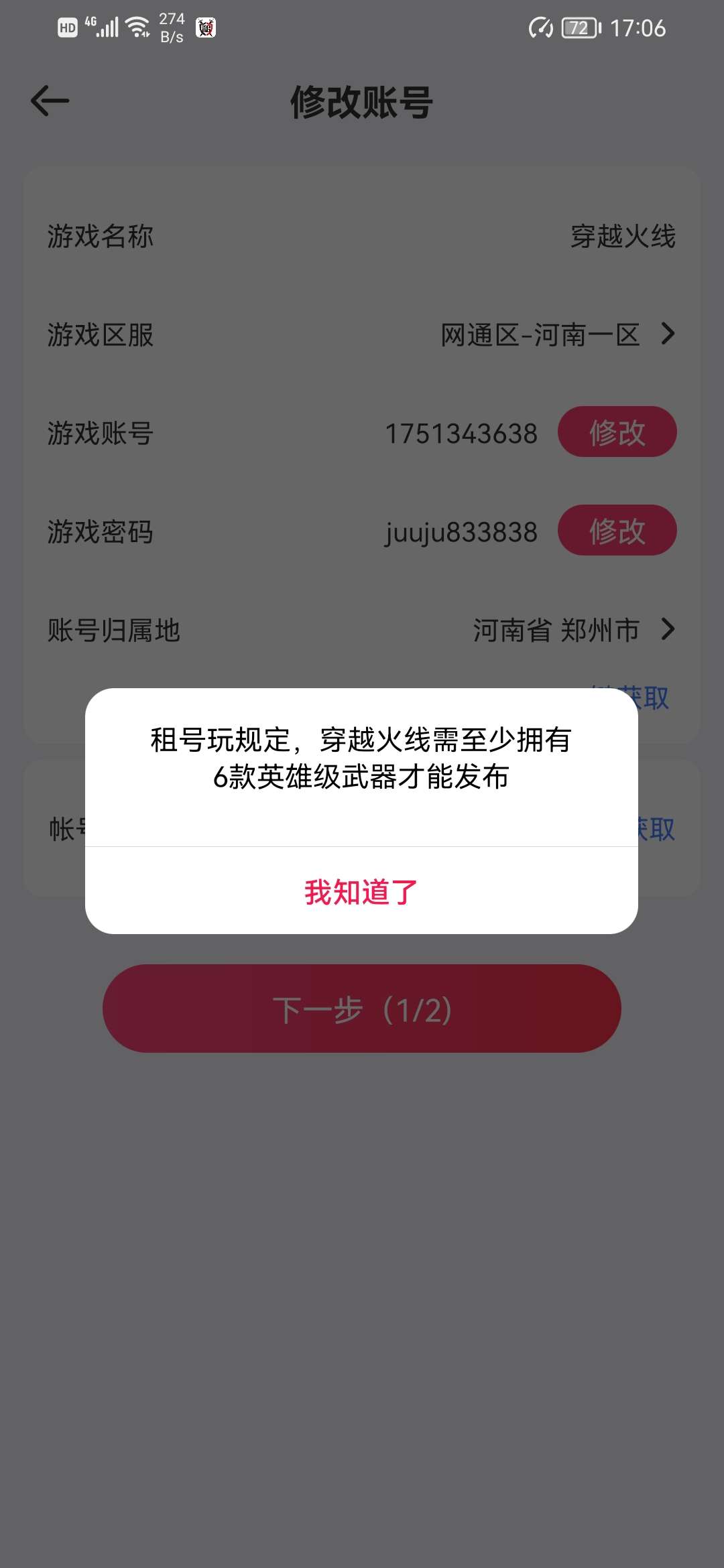This screenshot has height=1568, width=724.
Task: Tap 下一步（1/2）to continue
Action: point(361,1008)
